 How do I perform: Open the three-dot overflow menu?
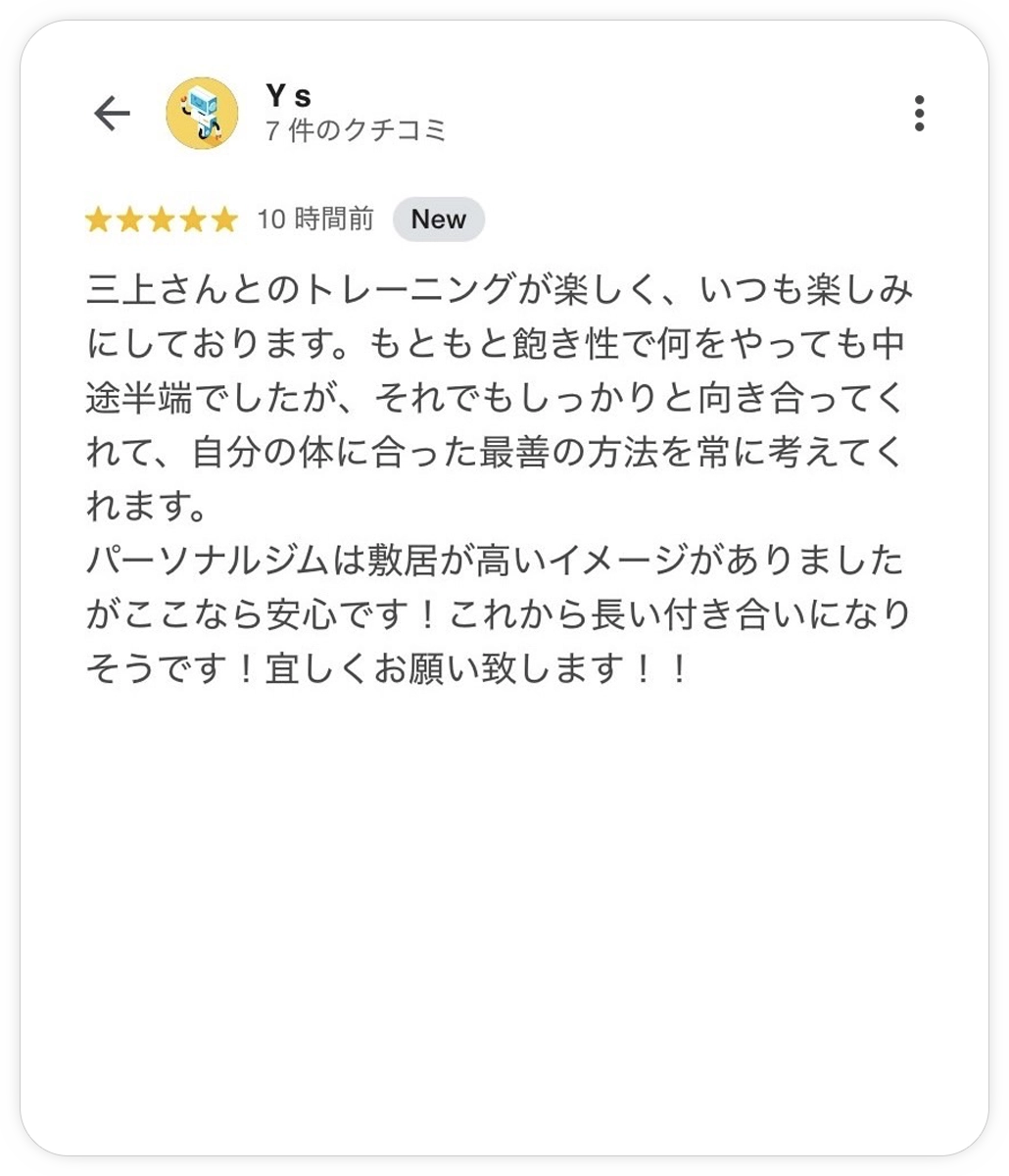[918, 114]
